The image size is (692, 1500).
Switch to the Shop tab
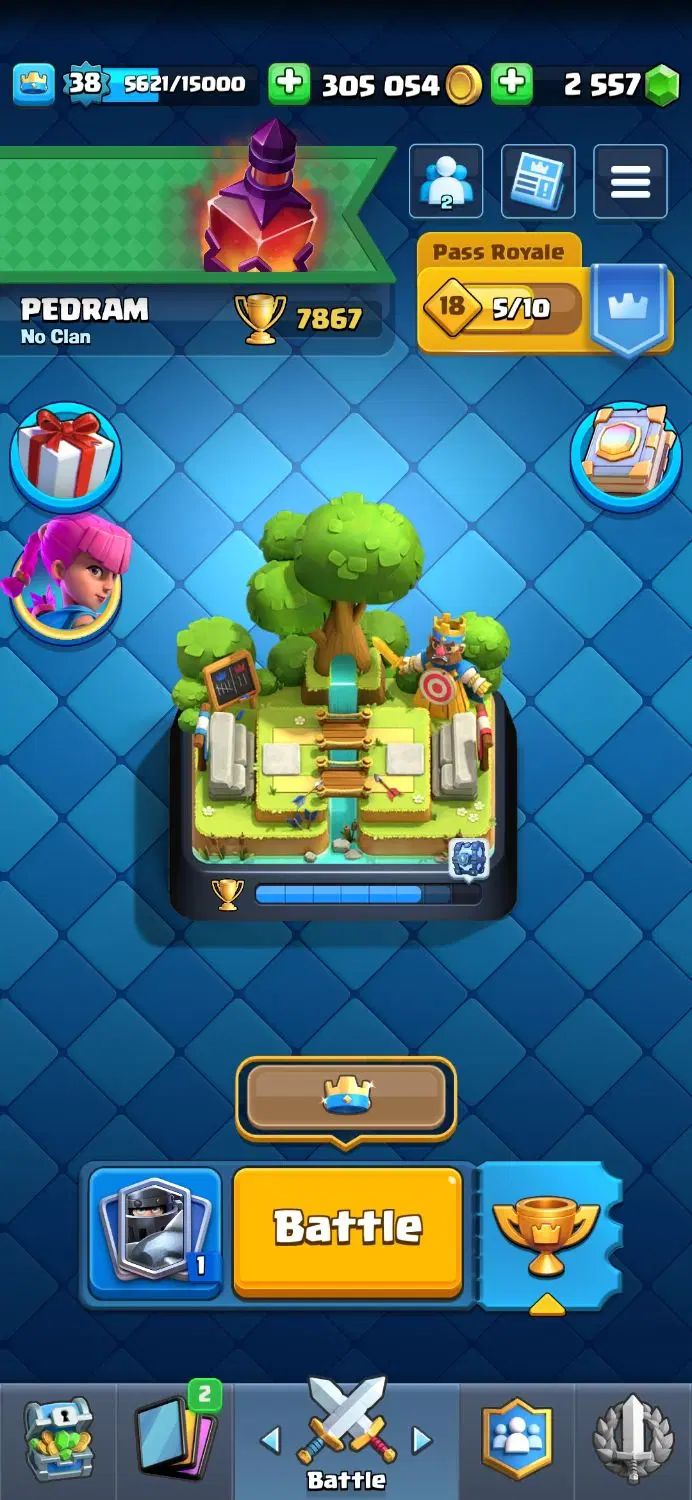pyautogui.click(x=58, y=1440)
